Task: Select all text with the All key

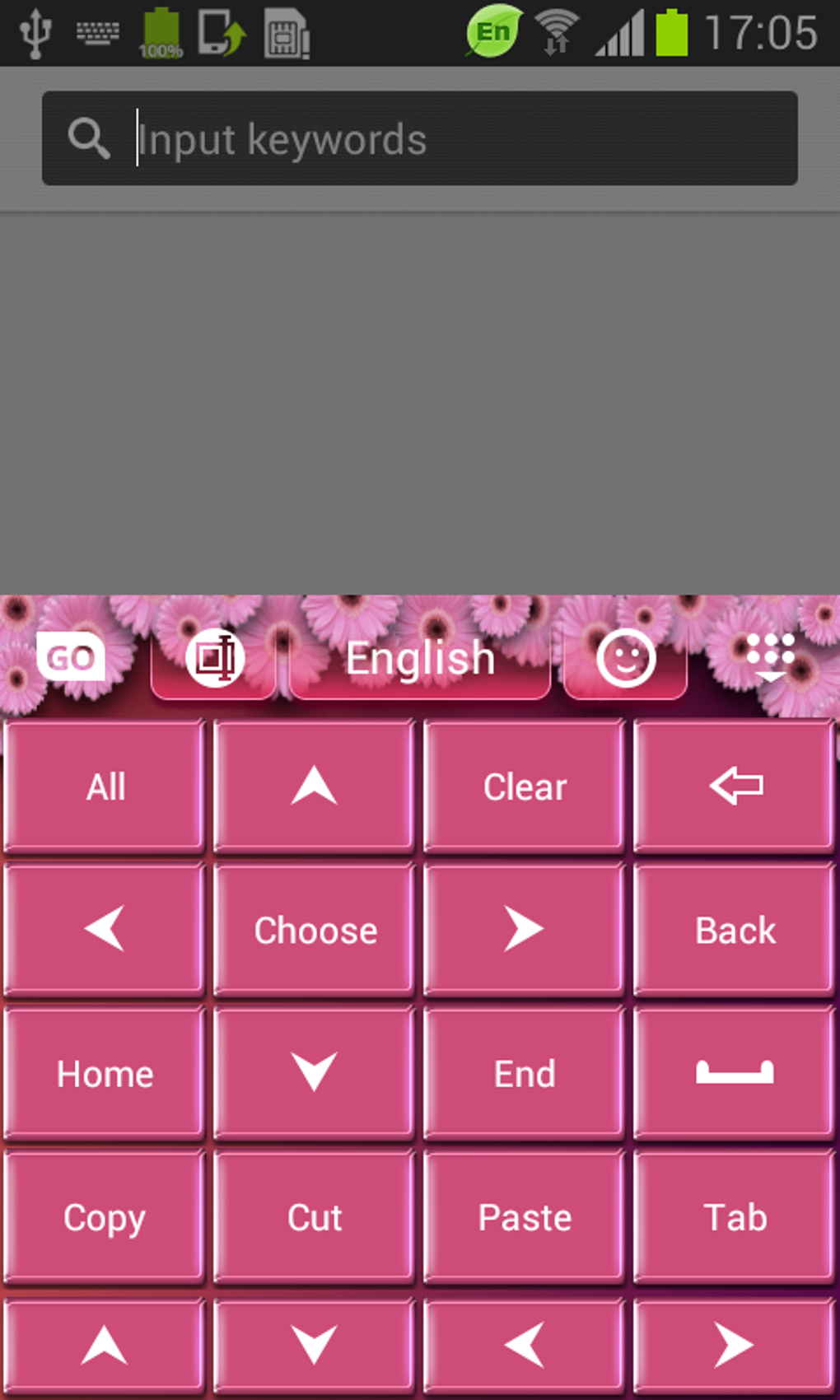Action: (x=105, y=786)
